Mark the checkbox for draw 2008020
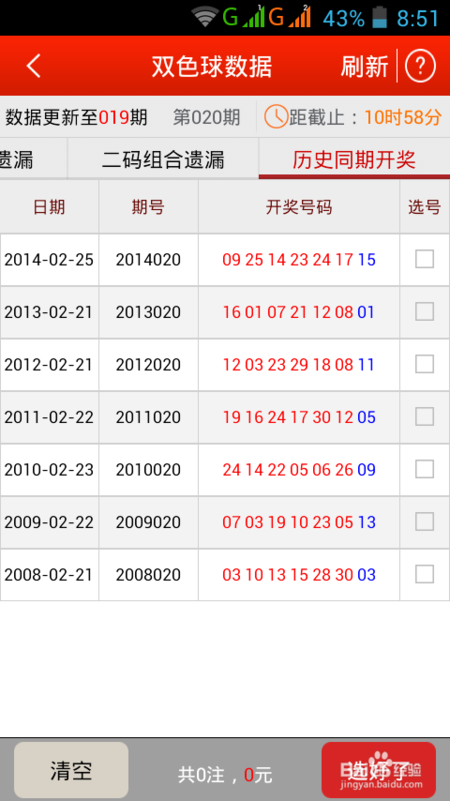 tap(424, 574)
